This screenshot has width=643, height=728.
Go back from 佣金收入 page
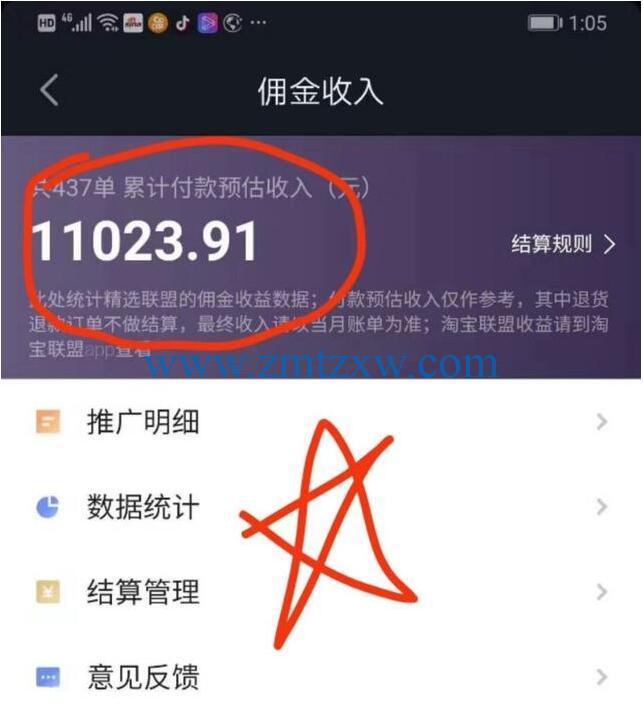point(49,90)
